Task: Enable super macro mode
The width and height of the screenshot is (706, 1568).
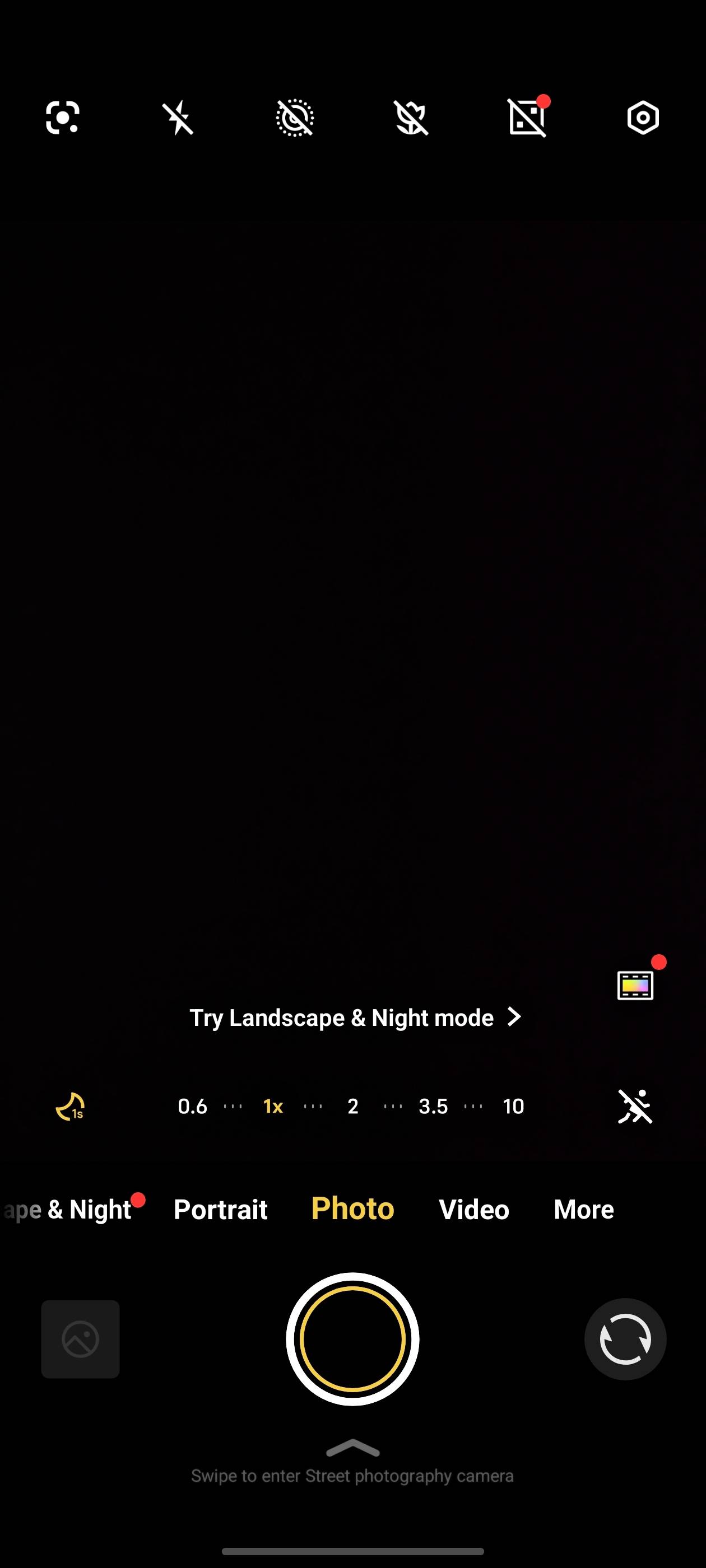Action: [411, 118]
